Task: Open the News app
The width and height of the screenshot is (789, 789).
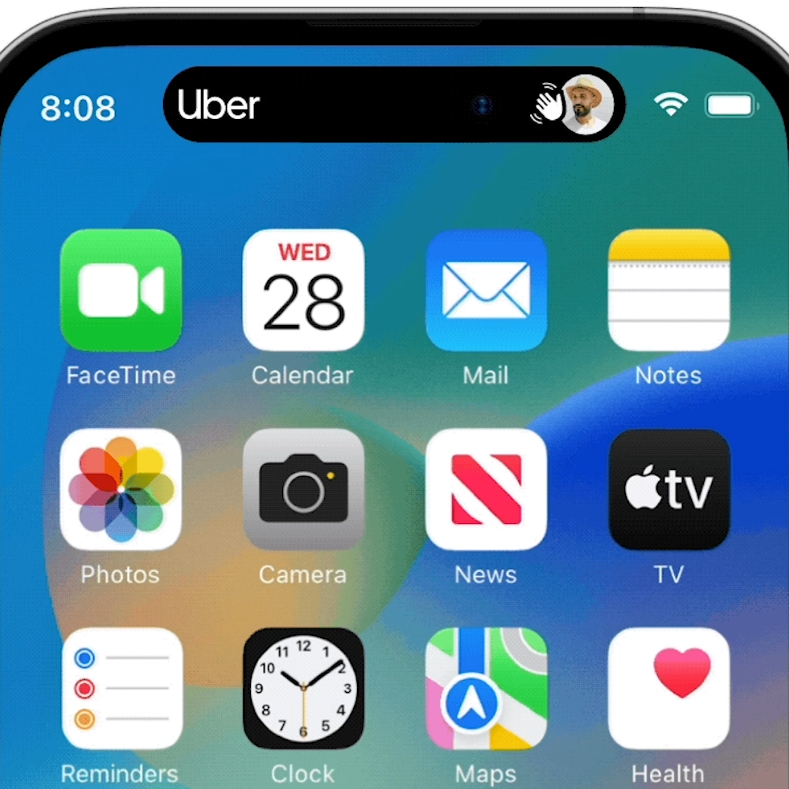Action: (x=486, y=489)
